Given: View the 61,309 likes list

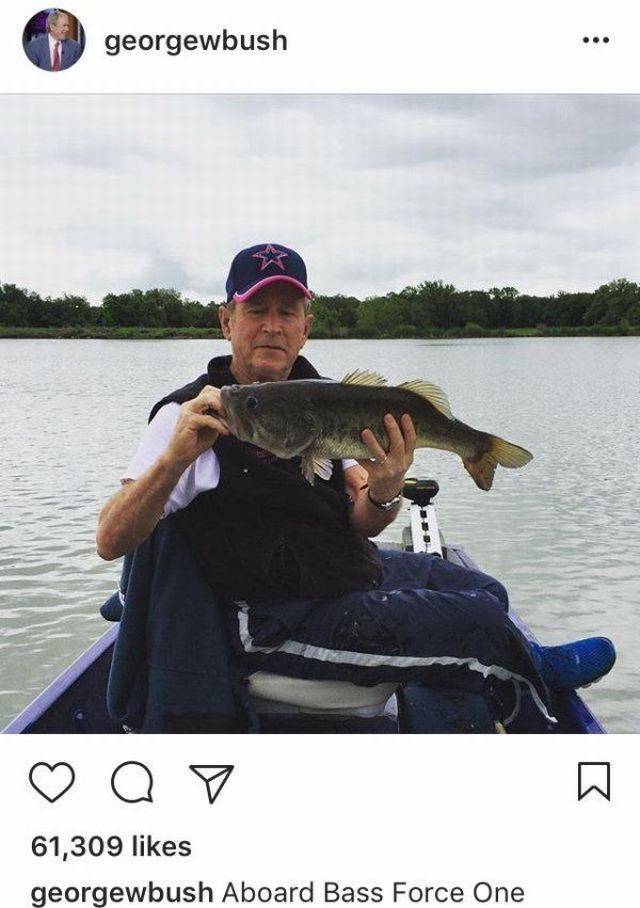Looking at the screenshot, I should (111, 846).
